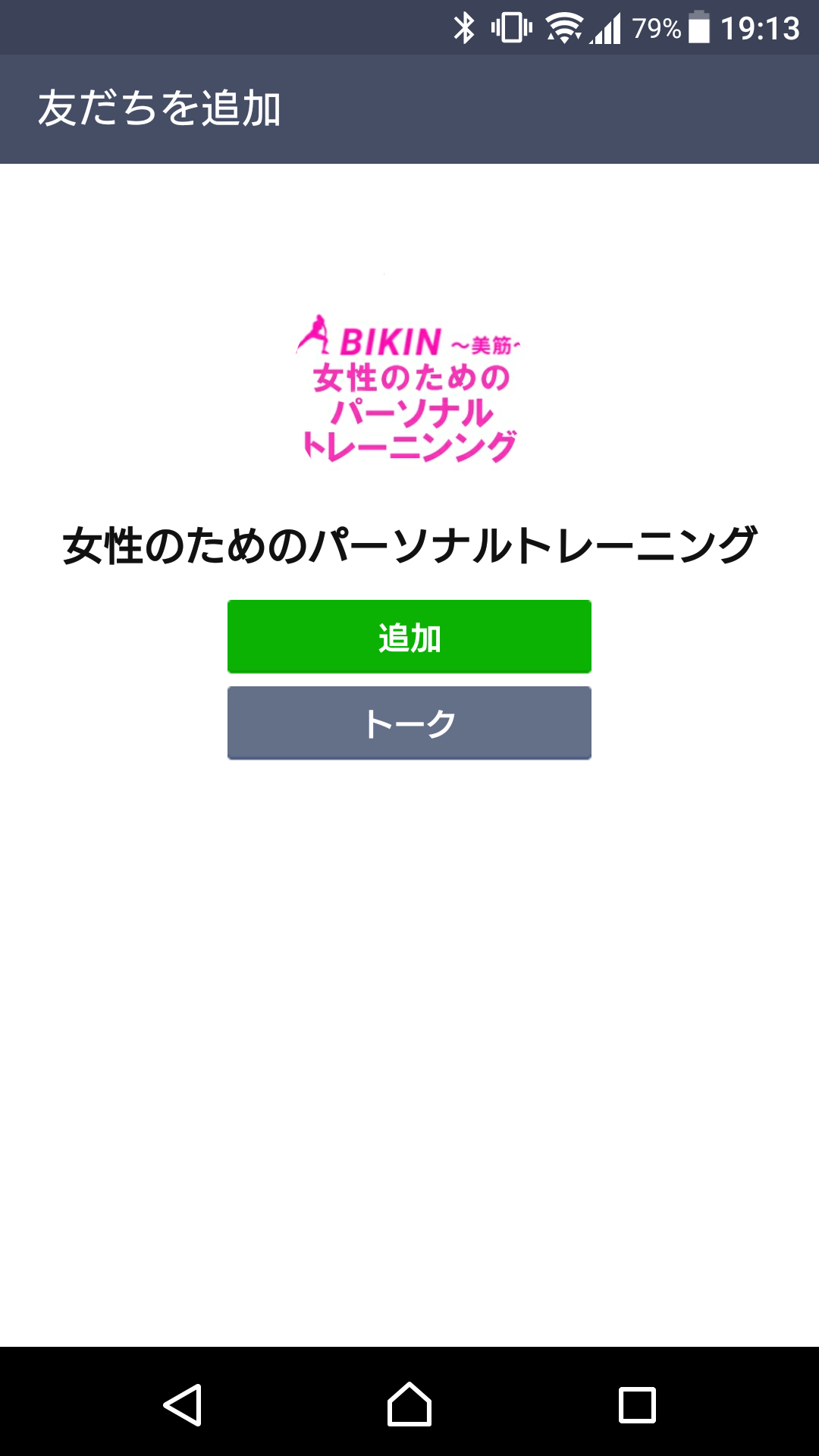Tap the green 追加 button

[409, 636]
